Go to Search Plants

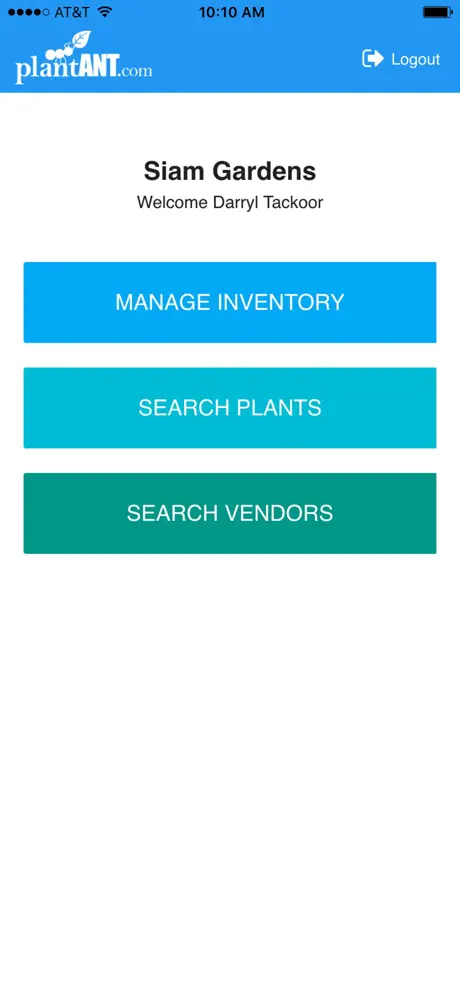click(x=230, y=408)
